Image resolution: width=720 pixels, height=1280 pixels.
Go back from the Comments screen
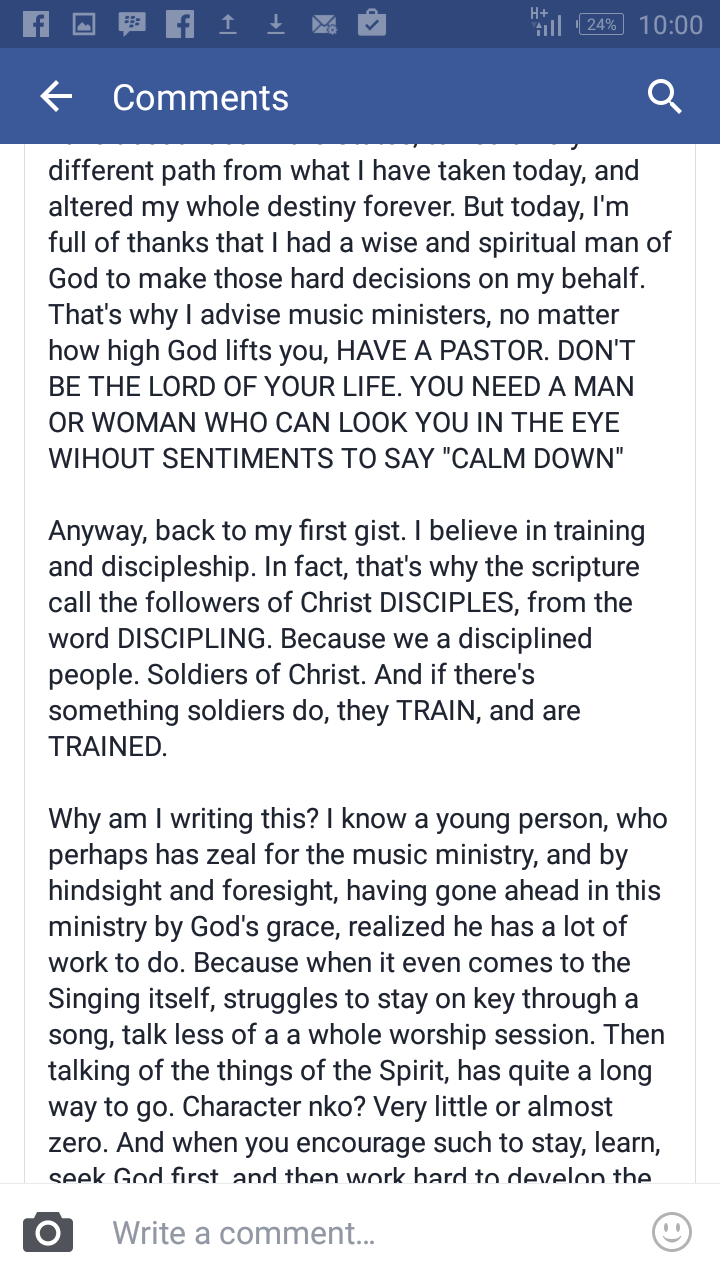(56, 97)
